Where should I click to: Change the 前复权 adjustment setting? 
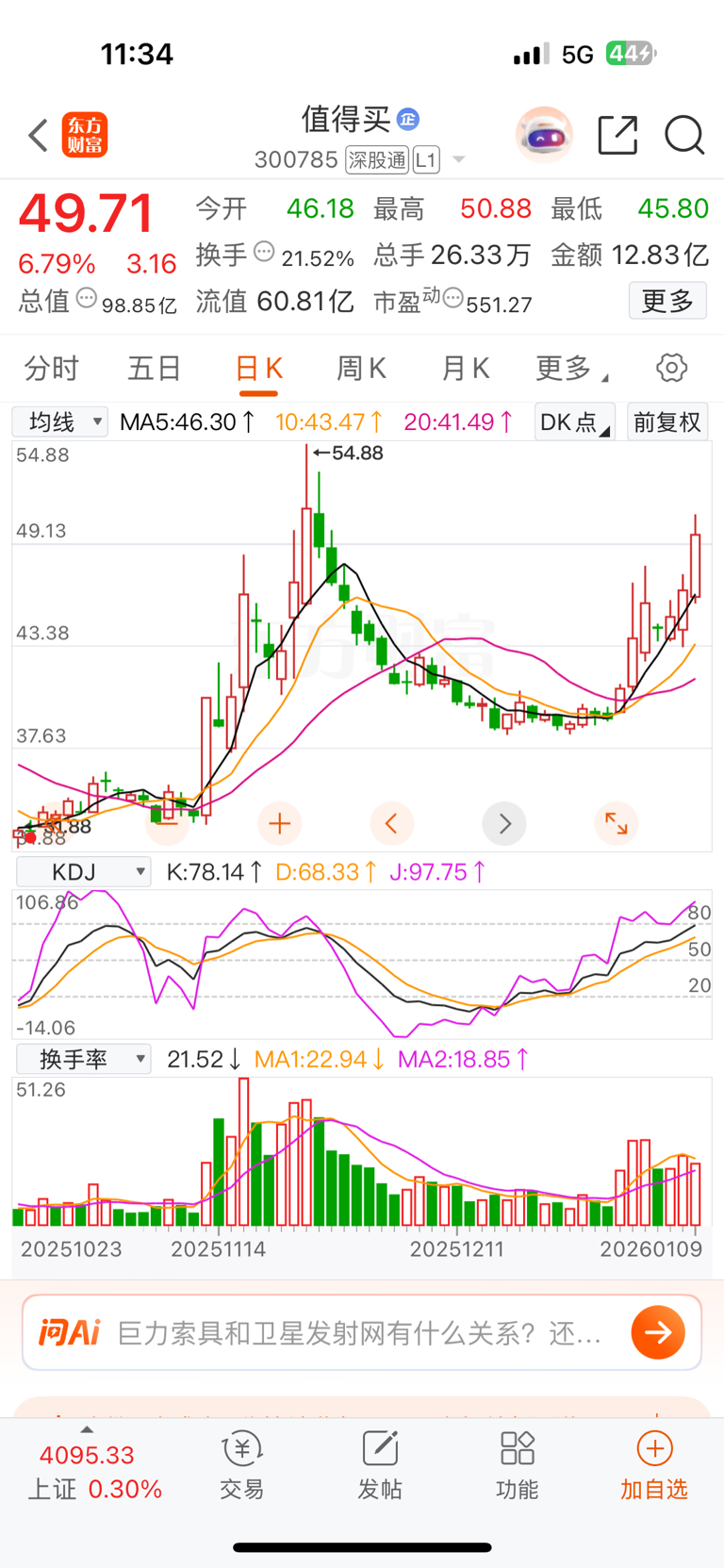click(x=667, y=421)
